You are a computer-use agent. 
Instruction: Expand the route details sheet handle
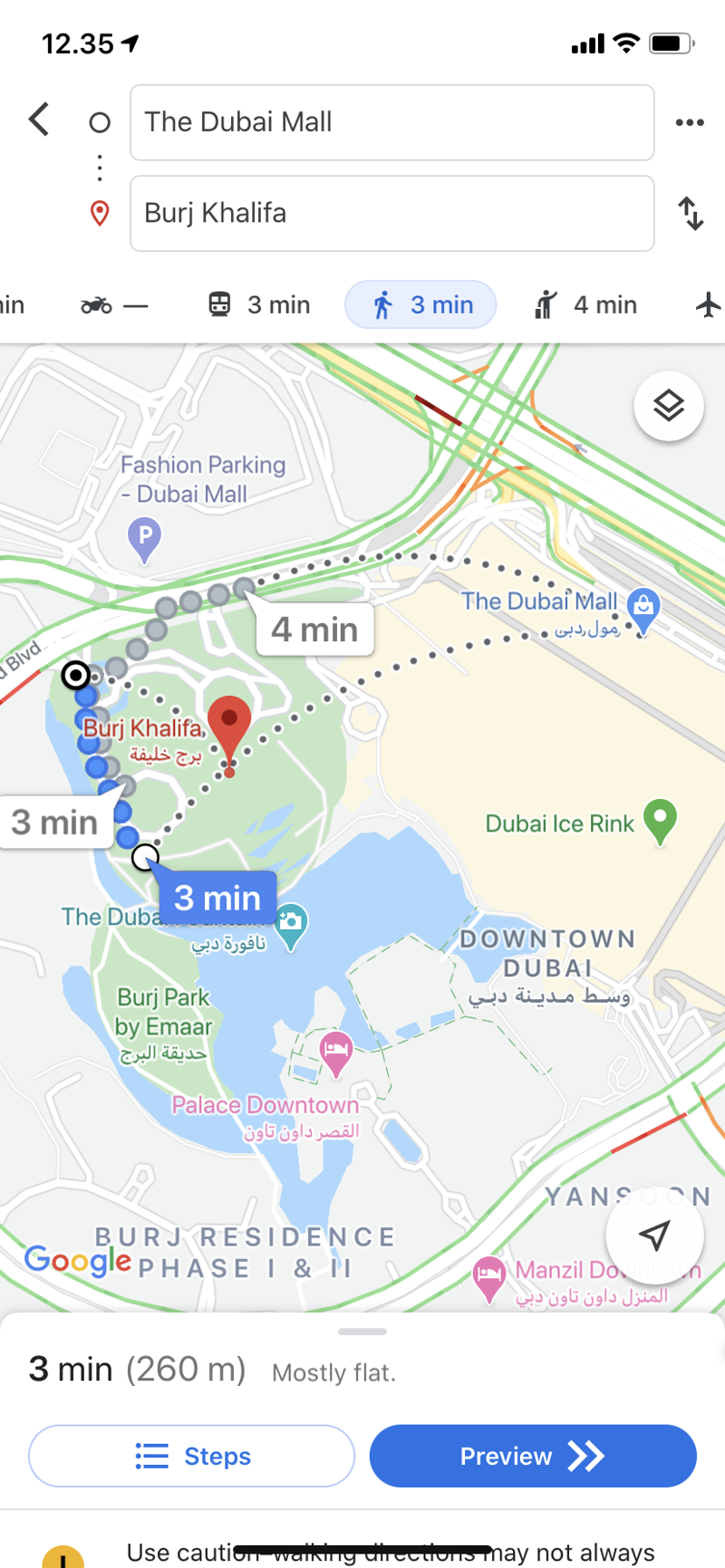tap(362, 1332)
